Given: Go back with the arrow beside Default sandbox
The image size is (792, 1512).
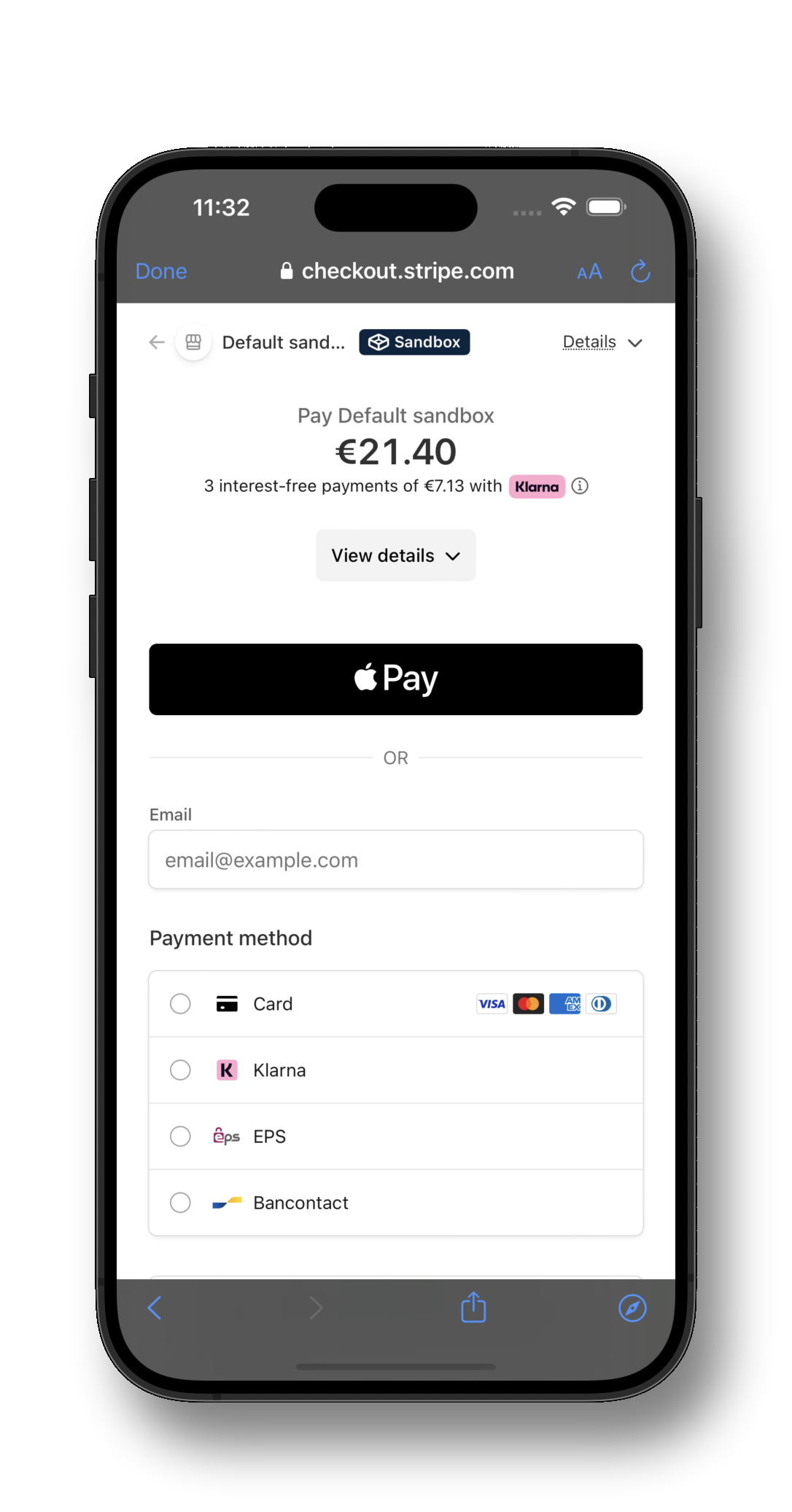Looking at the screenshot, I should [157, 342].
